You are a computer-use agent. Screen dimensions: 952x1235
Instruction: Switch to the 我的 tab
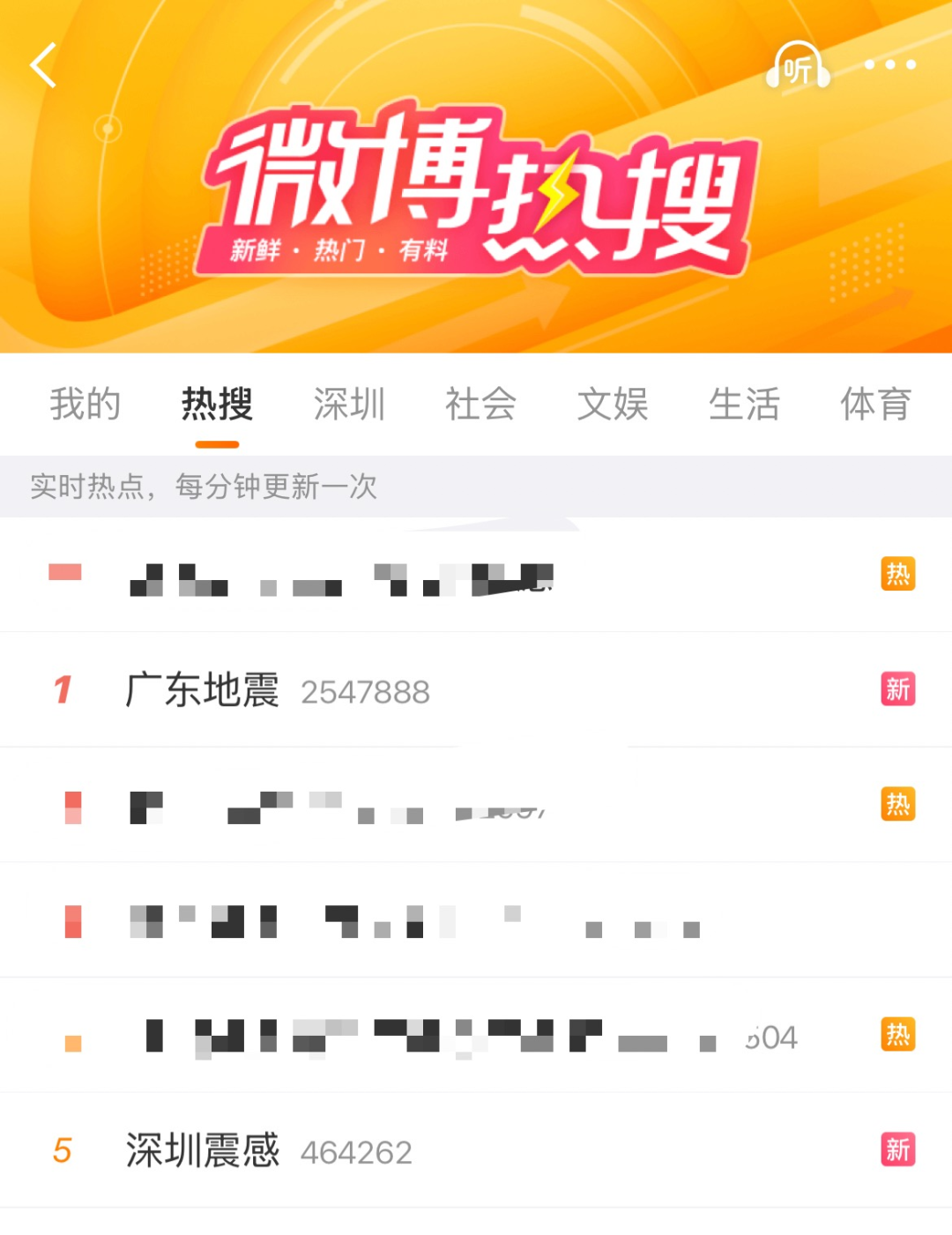click(x=85, y=405)
